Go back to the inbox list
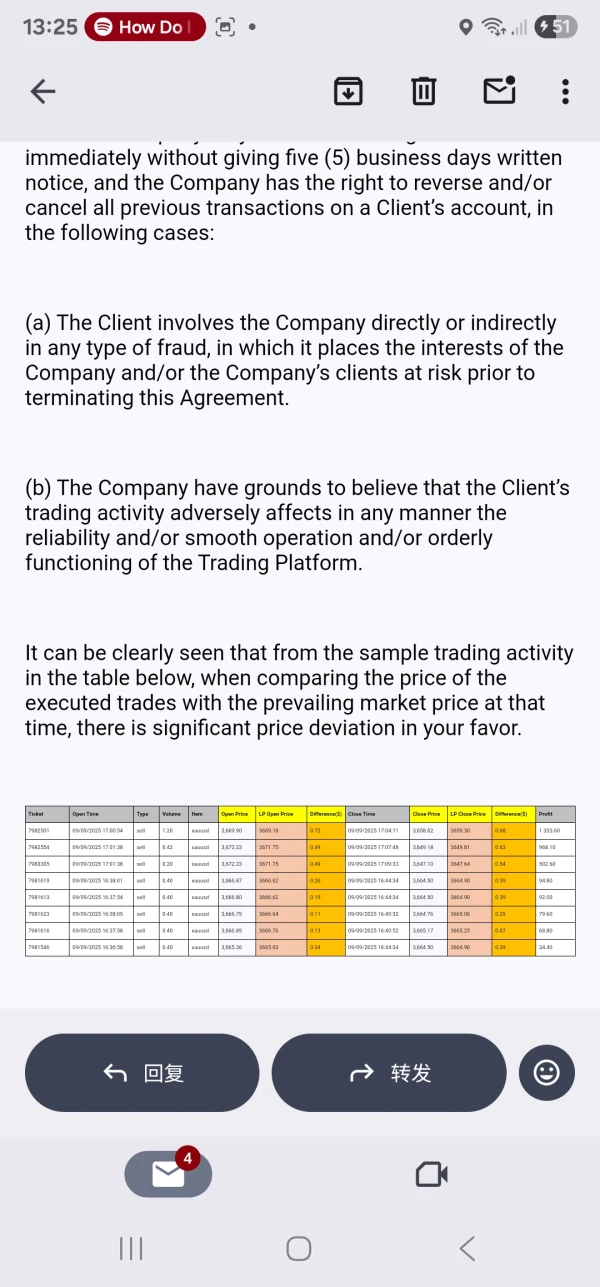The width and height of the screenshot is (600, 1287). (x=43, y=92)
